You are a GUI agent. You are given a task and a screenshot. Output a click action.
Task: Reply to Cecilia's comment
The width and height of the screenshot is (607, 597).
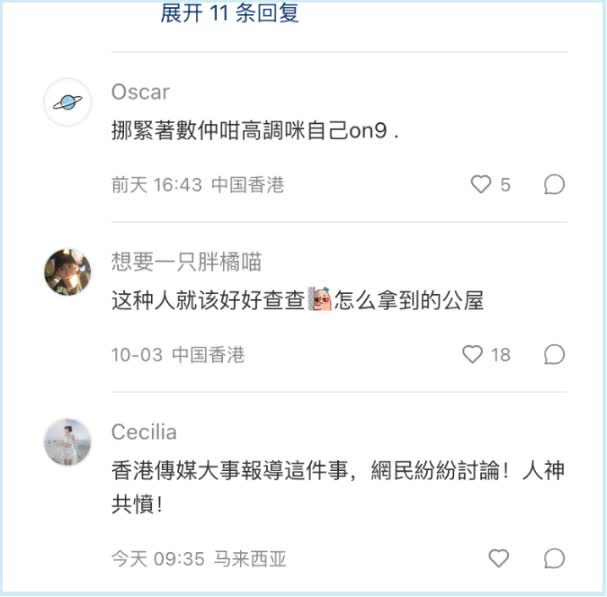point(554,558)
